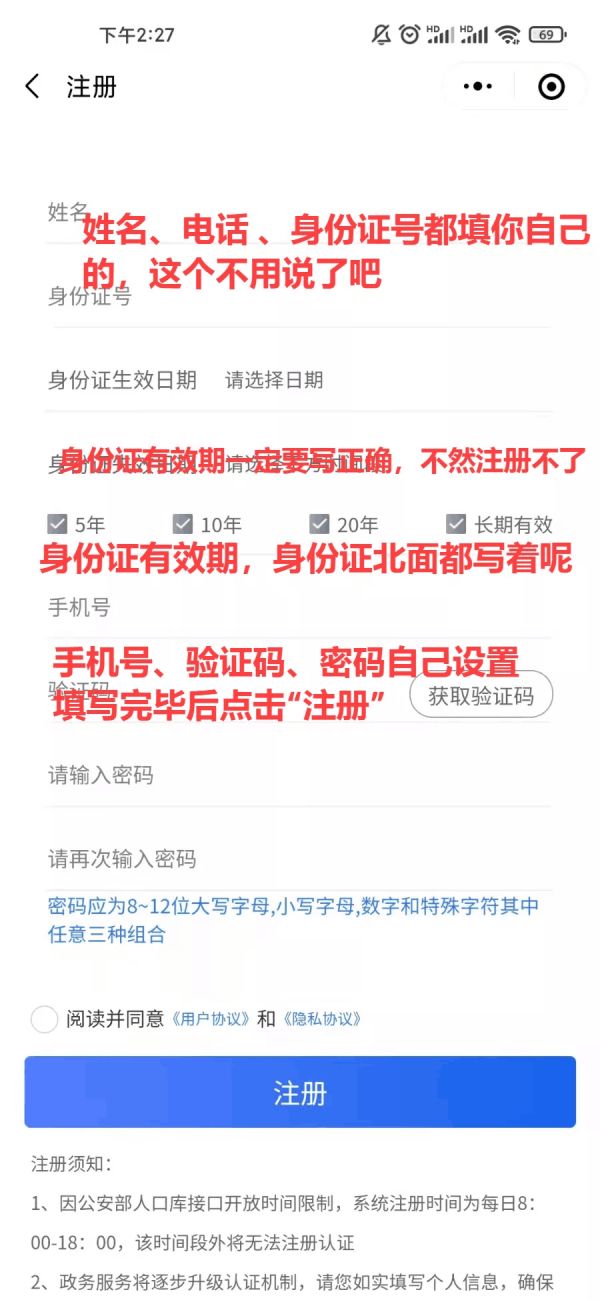Open the 《用户协议》 link
This screenshot has width=600, height=1300.
(x=209, y=1019)
